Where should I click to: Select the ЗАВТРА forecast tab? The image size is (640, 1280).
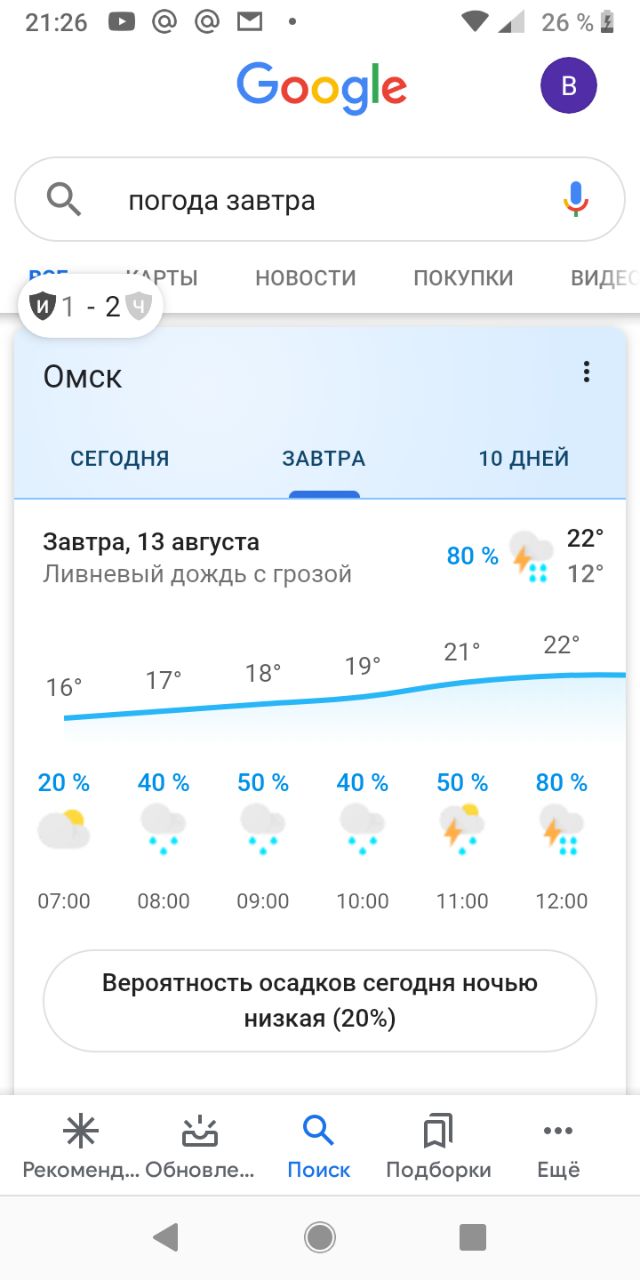click(x=324, y=459)
